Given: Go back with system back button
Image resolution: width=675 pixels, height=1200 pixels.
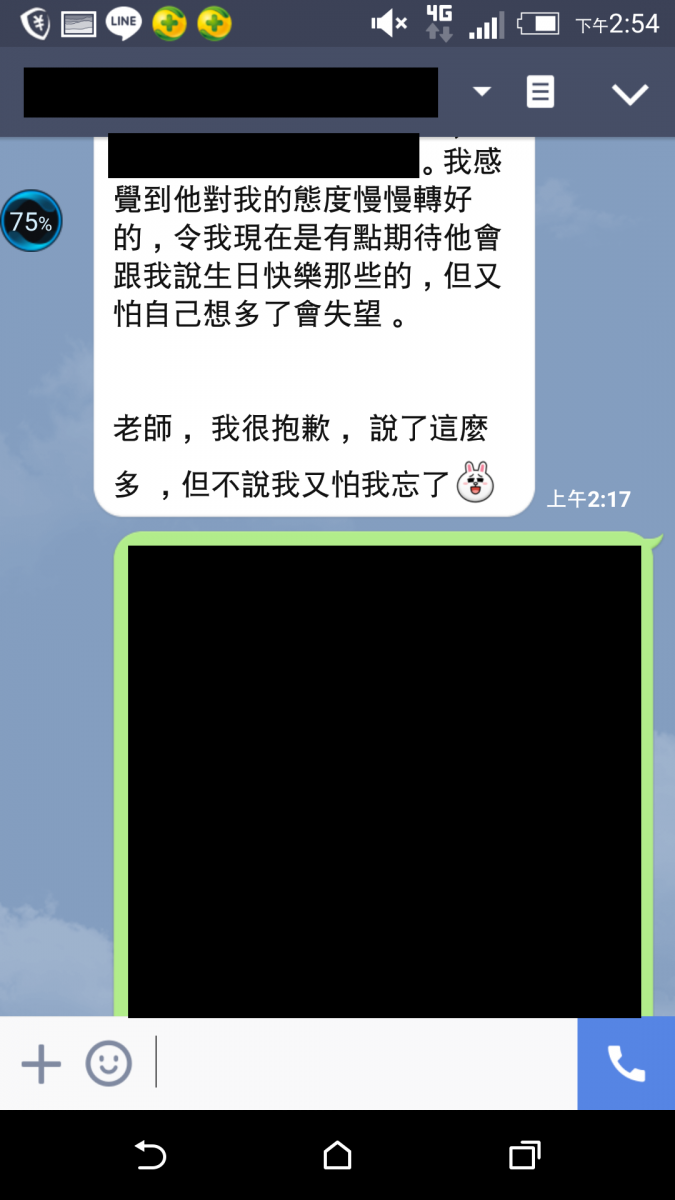Looking at the screenshot, I should point(150,1156).
